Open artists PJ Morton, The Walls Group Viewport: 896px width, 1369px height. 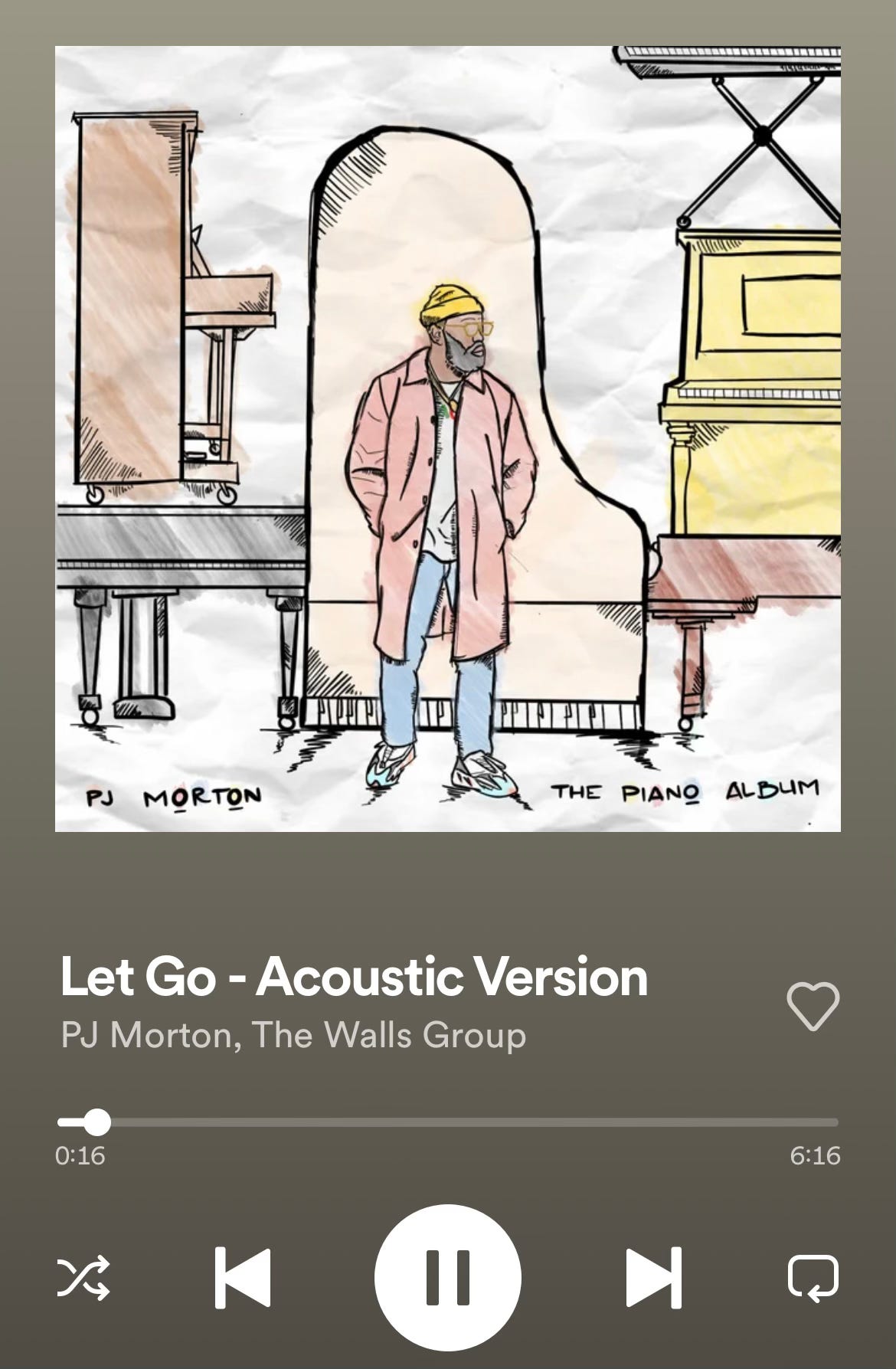pos(293,1035)
